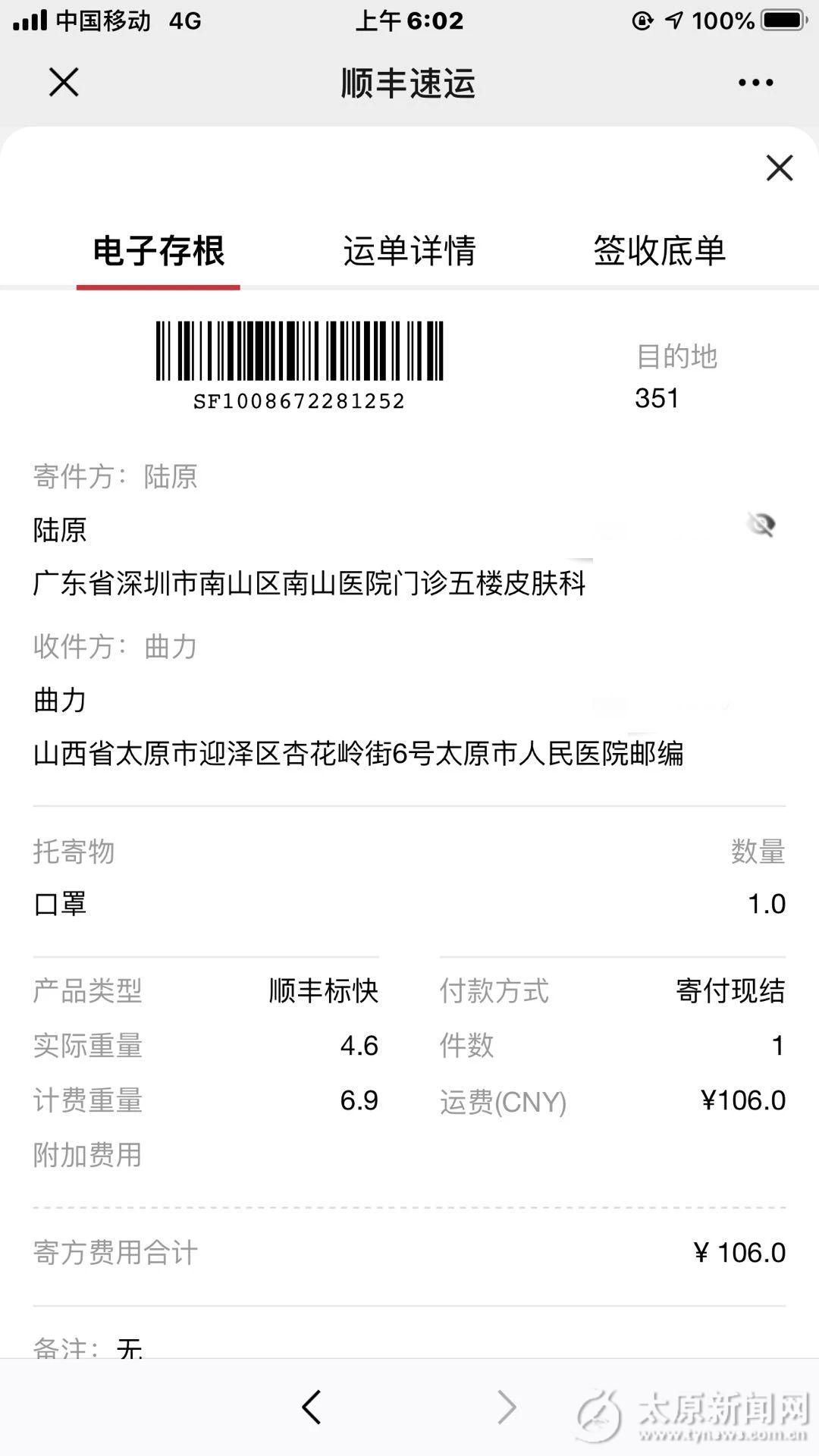Go forward using the bottom right arrow
The height and width of the screenshot is (1456, 819).
pos(506,1407)
